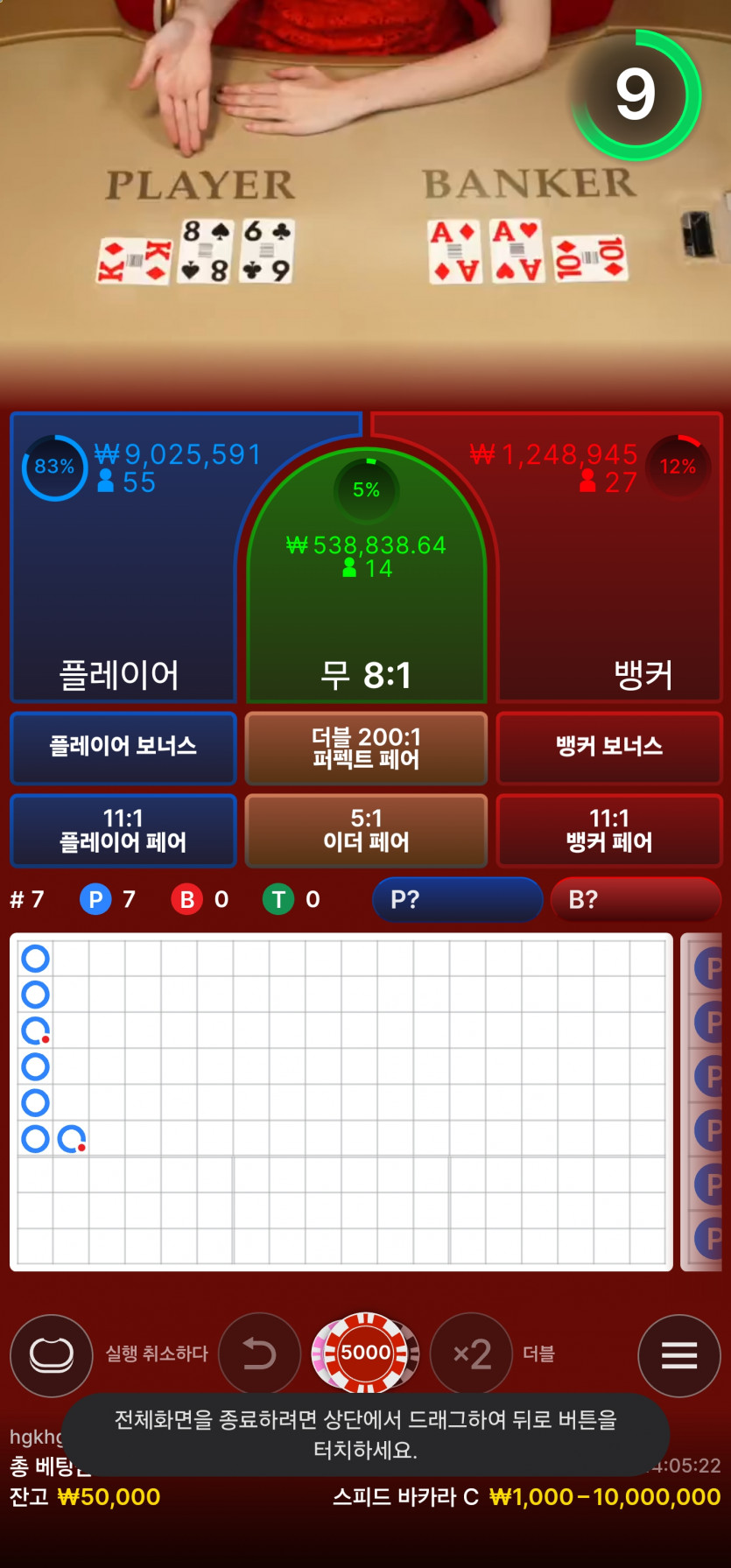Tap the B? prediction button
The width and height of the screenshot is (731, 1568).
(x=635, y=899)
